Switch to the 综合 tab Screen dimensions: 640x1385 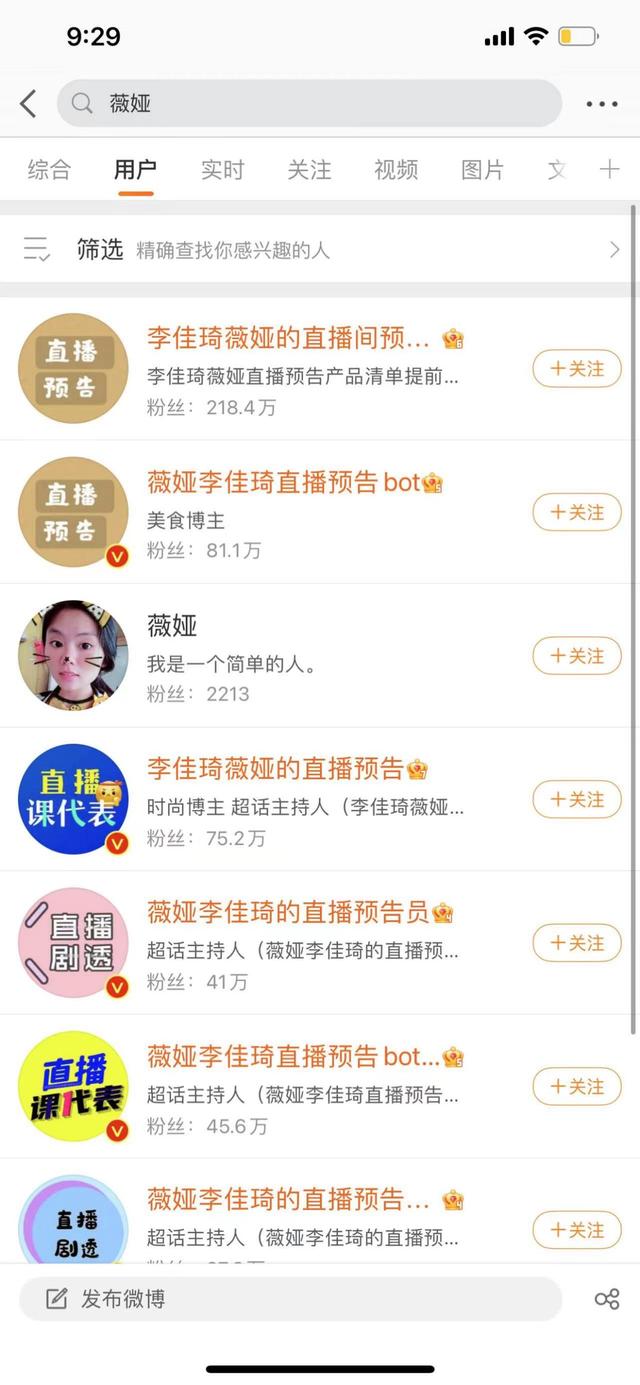pyautogui.click(x=49, y=170)
